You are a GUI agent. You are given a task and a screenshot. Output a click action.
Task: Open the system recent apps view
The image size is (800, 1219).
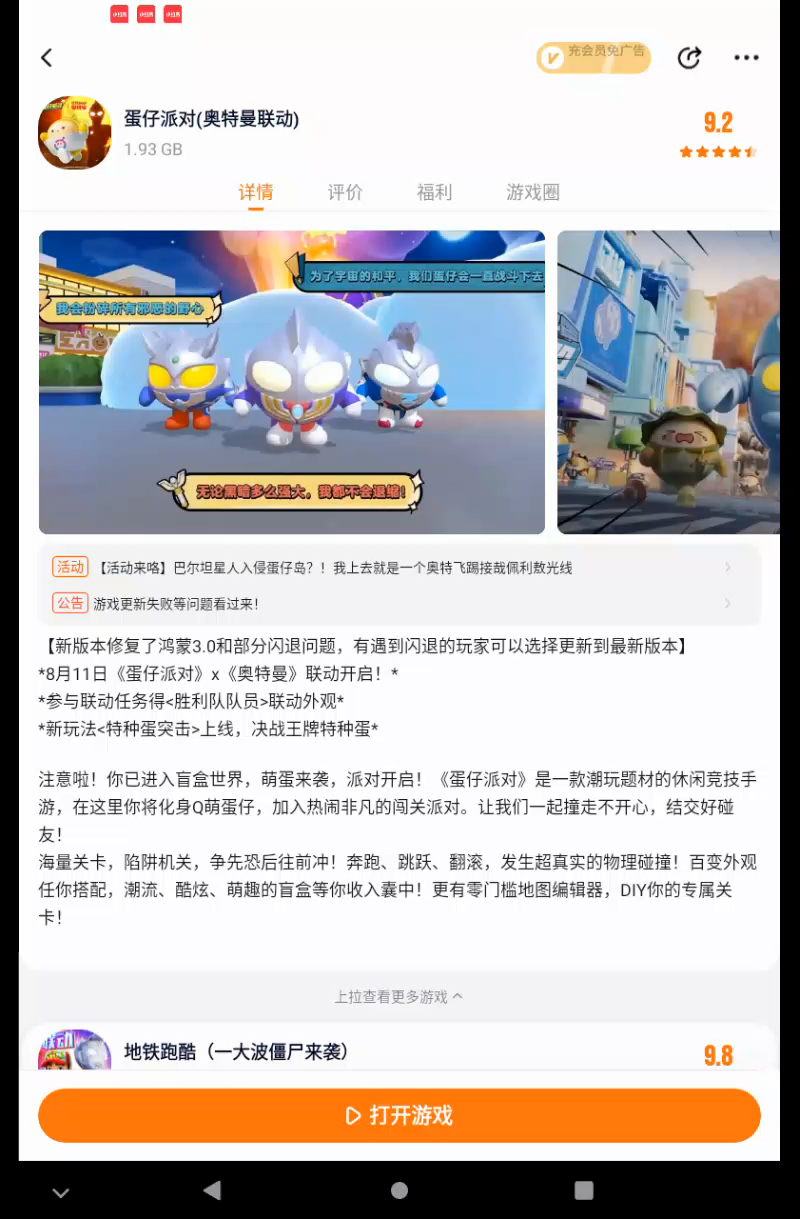[584, 1190]
